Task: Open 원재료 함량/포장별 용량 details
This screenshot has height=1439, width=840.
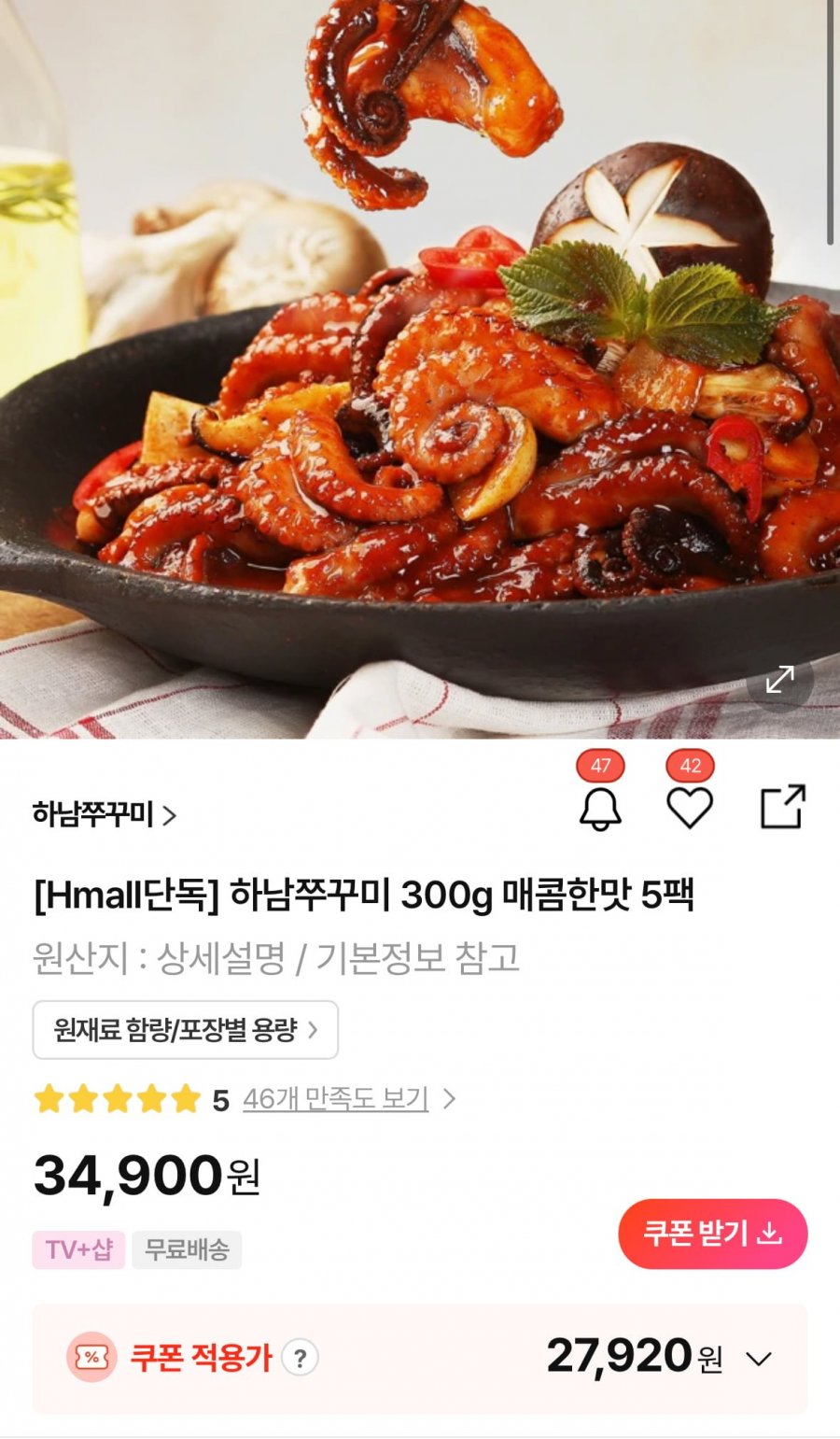Action: tap(186, 1030)
